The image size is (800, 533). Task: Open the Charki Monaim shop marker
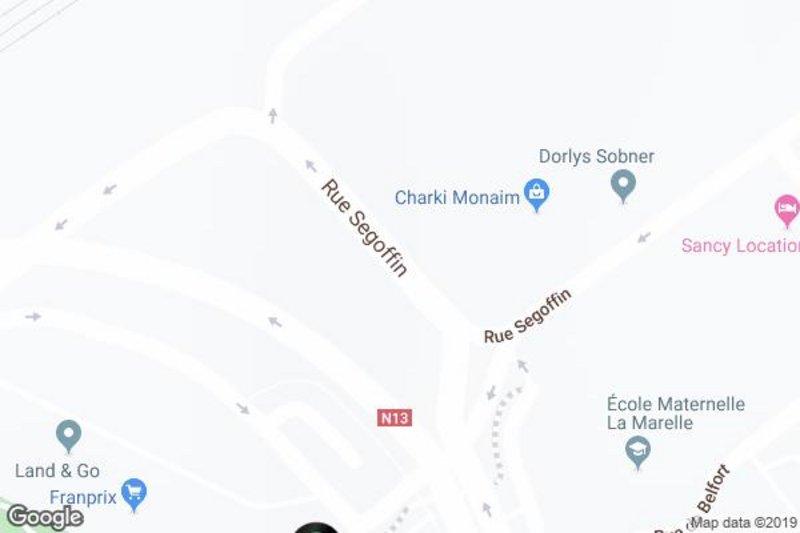click(x=537, y=195)
